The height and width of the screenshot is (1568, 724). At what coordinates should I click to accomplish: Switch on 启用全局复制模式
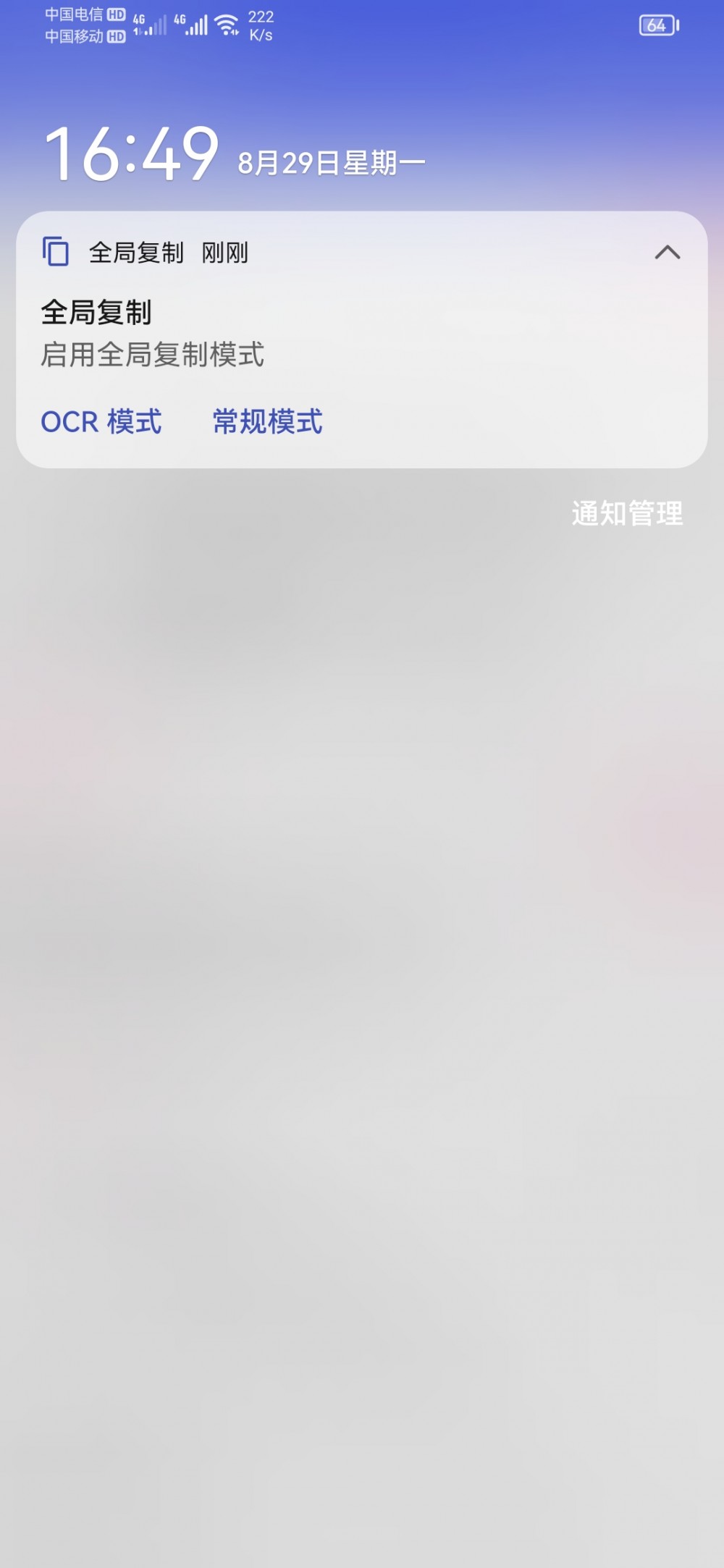153,354
